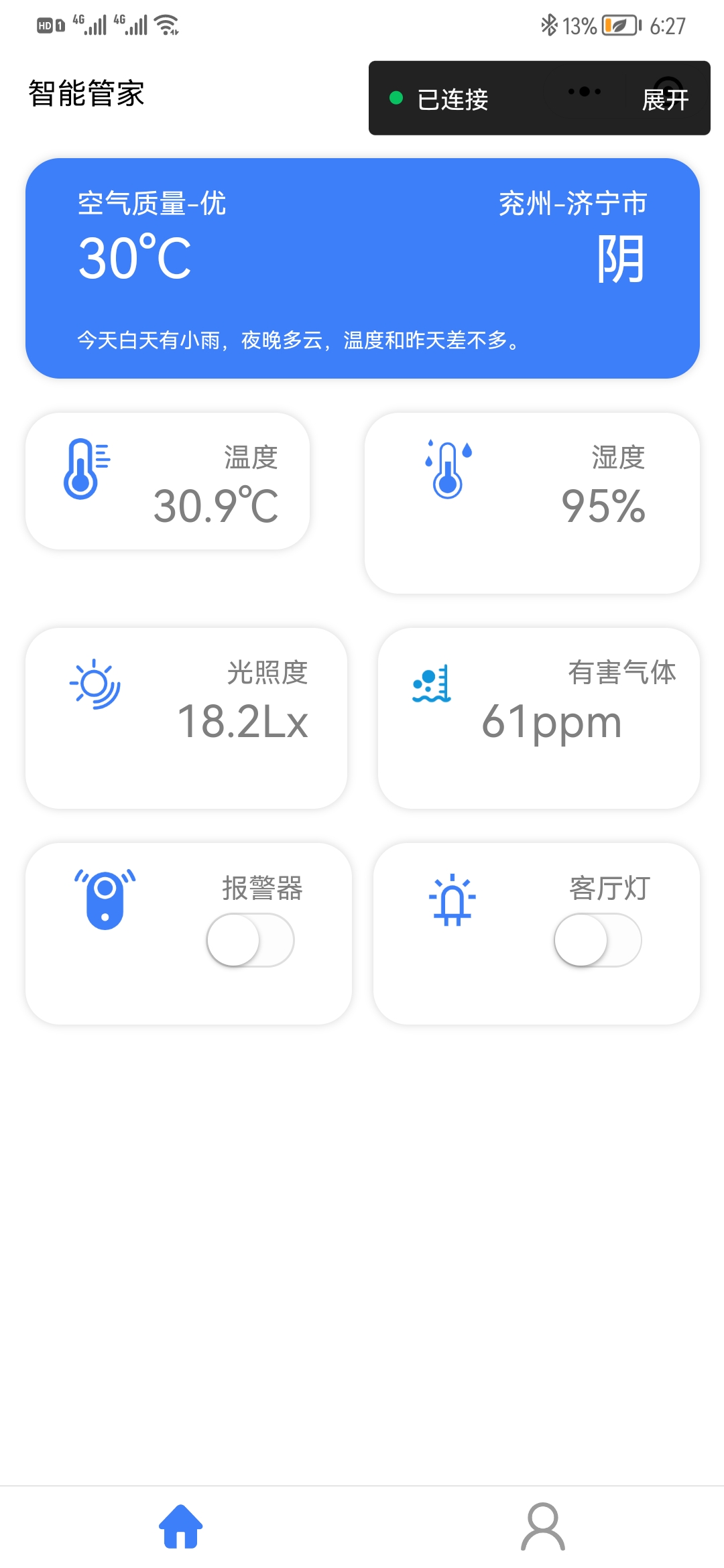The height and width of the screenshot is (1568, 724).
Task: Open the profile tab
Action: point(543,1526)
